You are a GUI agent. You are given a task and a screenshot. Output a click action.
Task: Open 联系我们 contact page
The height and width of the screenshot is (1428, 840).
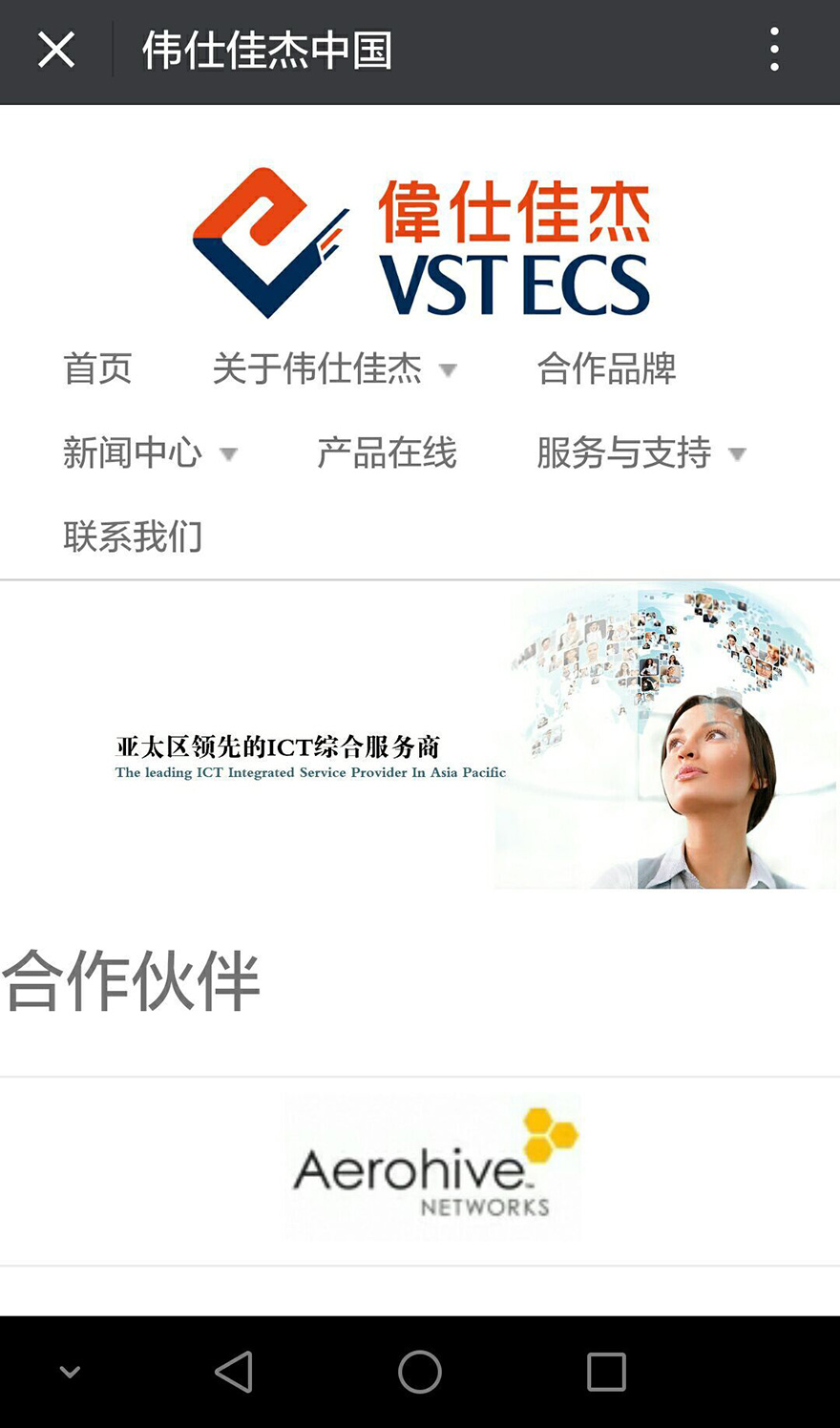click(x=133, y=536)
